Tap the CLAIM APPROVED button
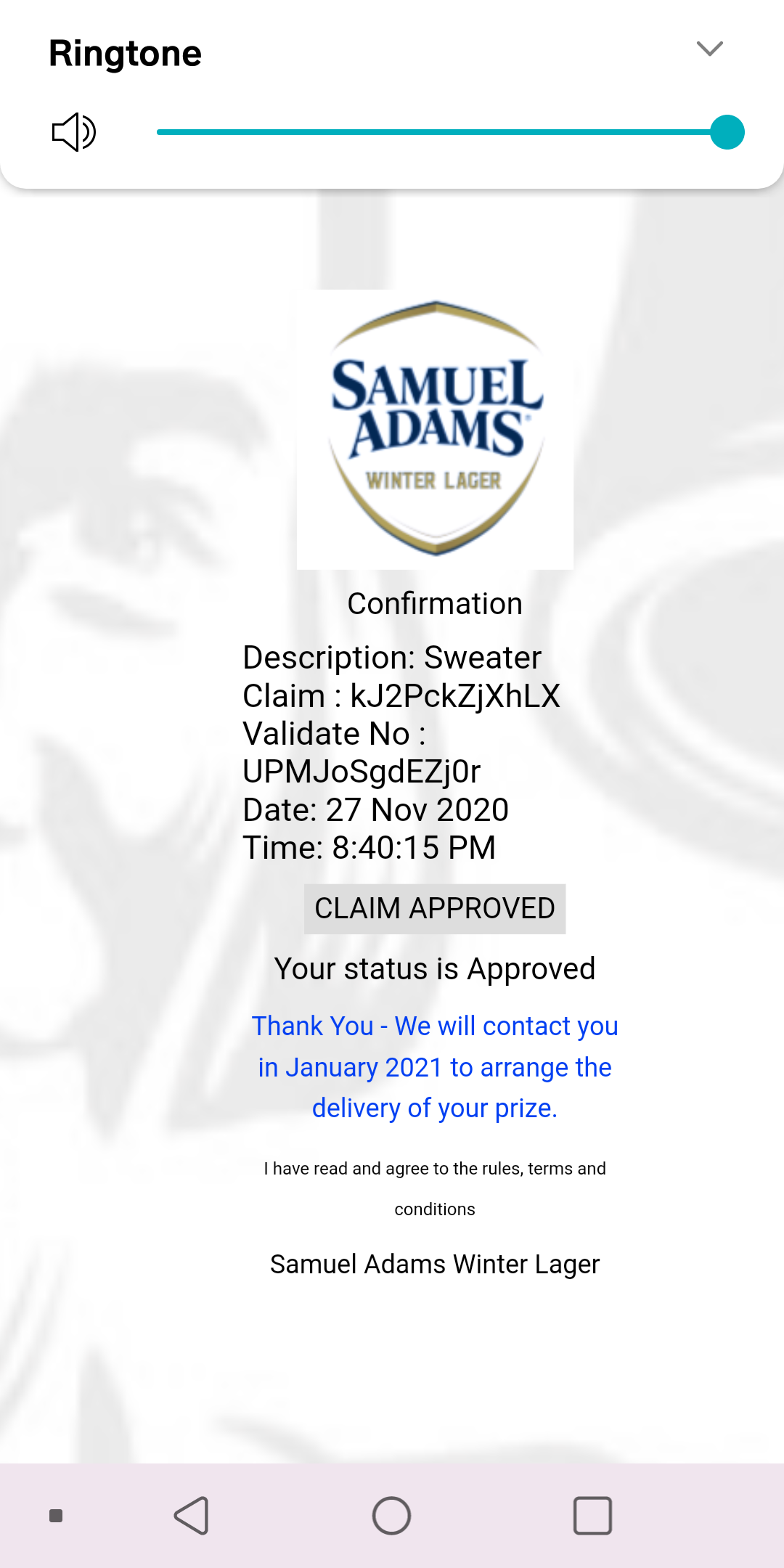This screenshot has width=784, height=1568. tap(435, 908)
